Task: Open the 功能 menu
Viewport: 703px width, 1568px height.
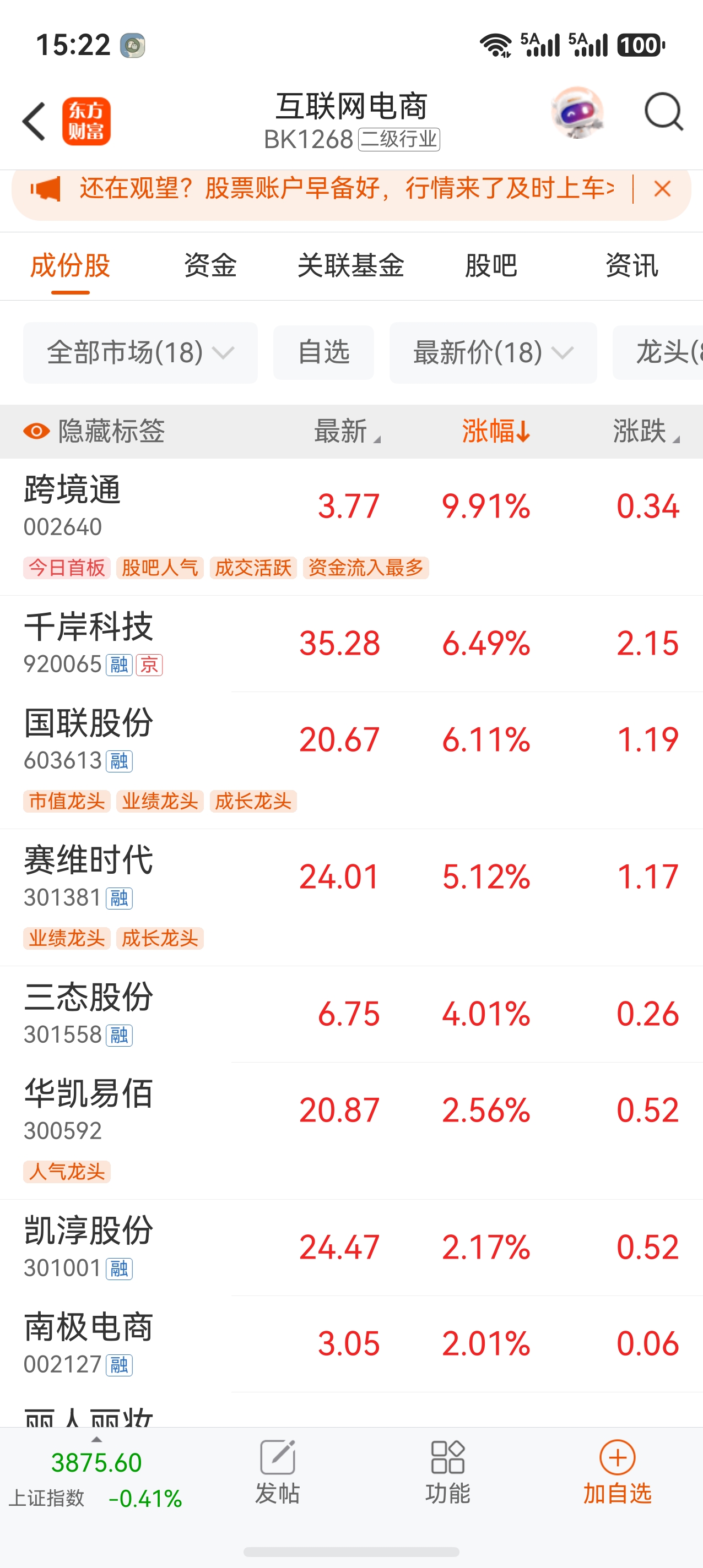Action: coord(448,1472)
